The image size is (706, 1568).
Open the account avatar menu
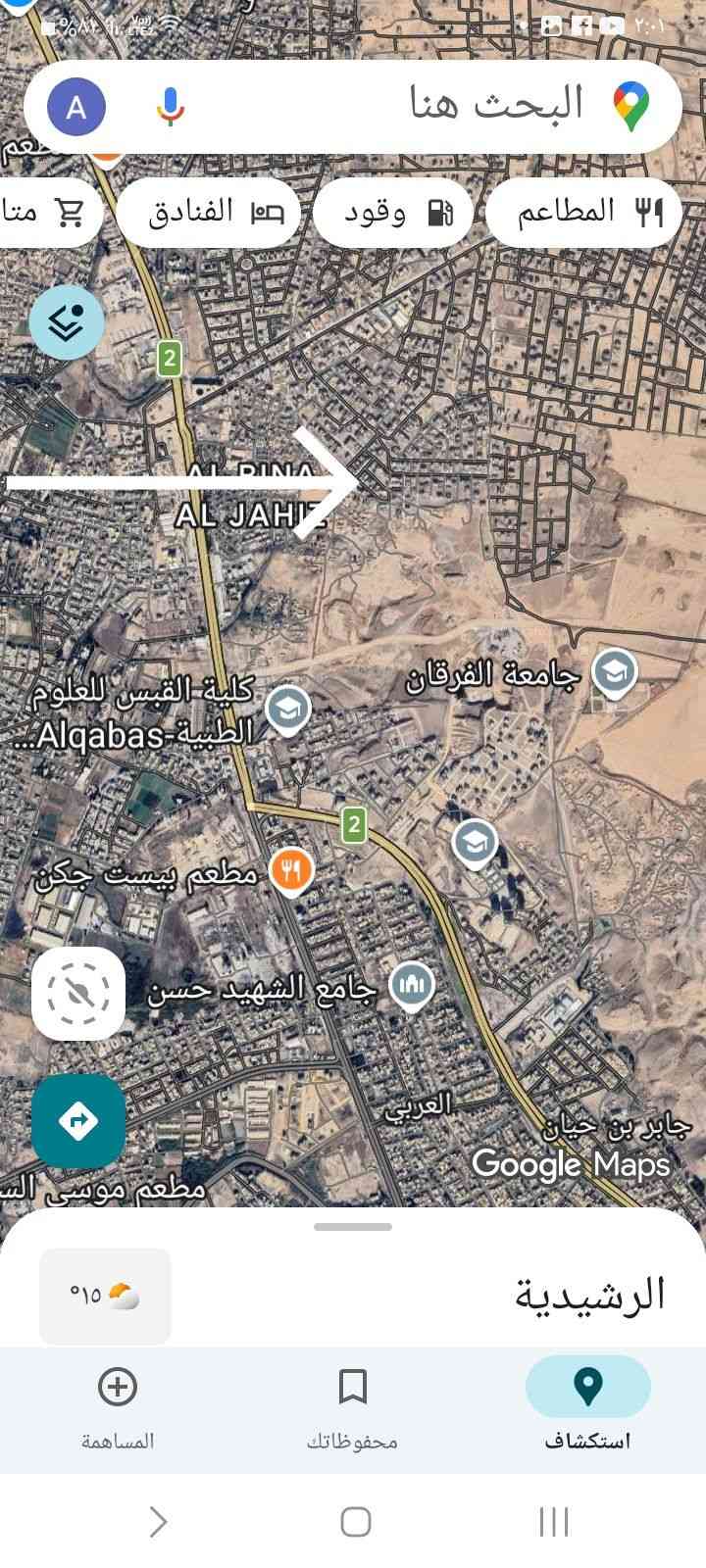(76, 107)
